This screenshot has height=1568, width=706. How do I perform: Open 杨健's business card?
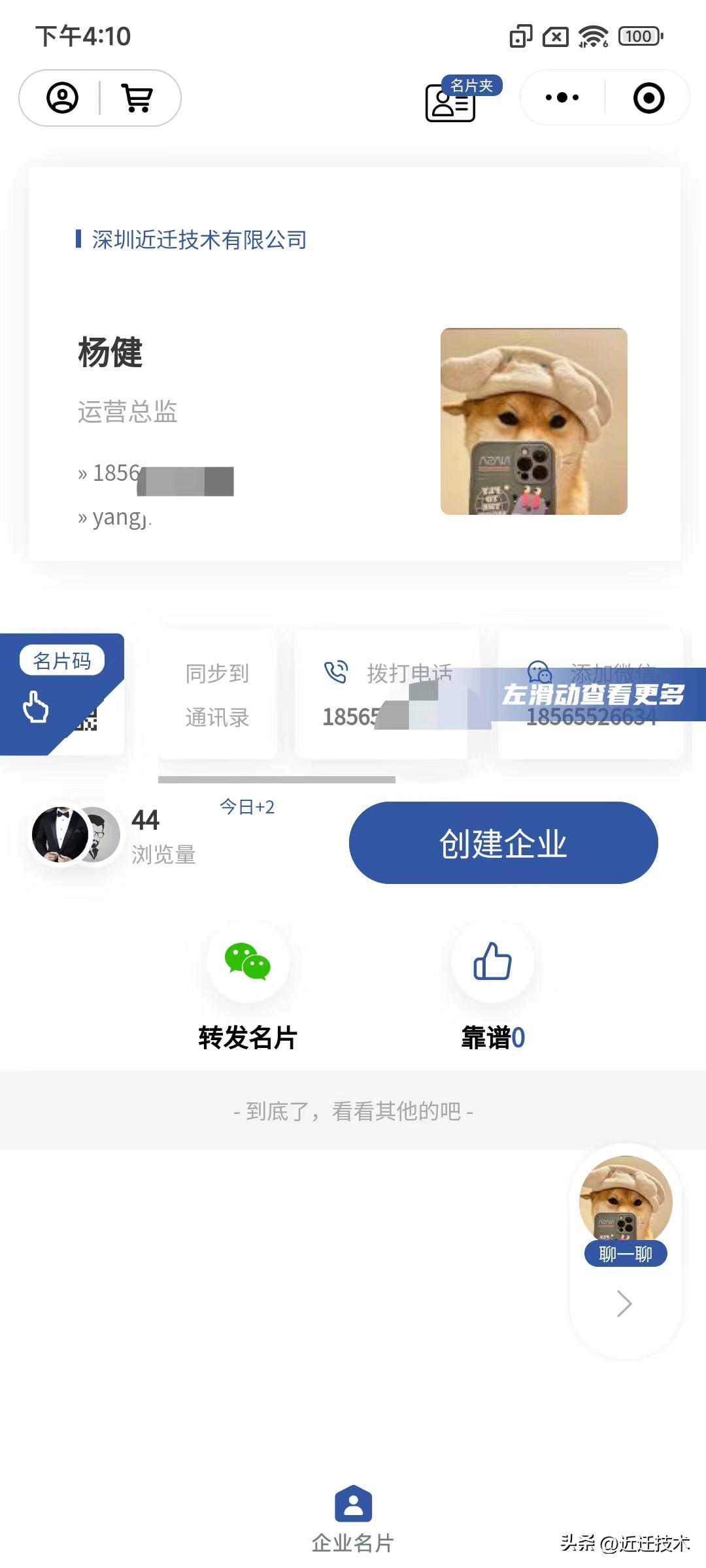353,364
